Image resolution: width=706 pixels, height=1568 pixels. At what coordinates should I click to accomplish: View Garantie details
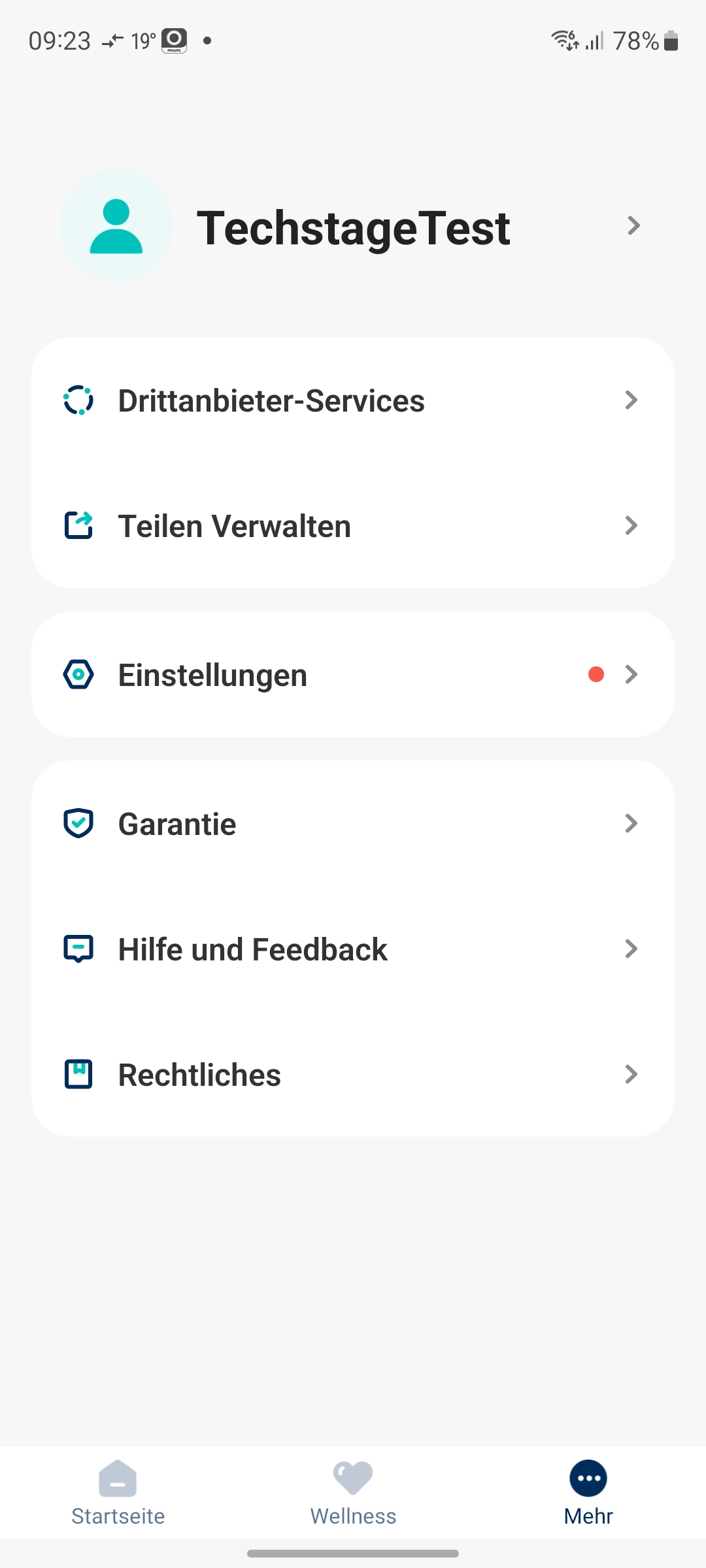point(353,824)
